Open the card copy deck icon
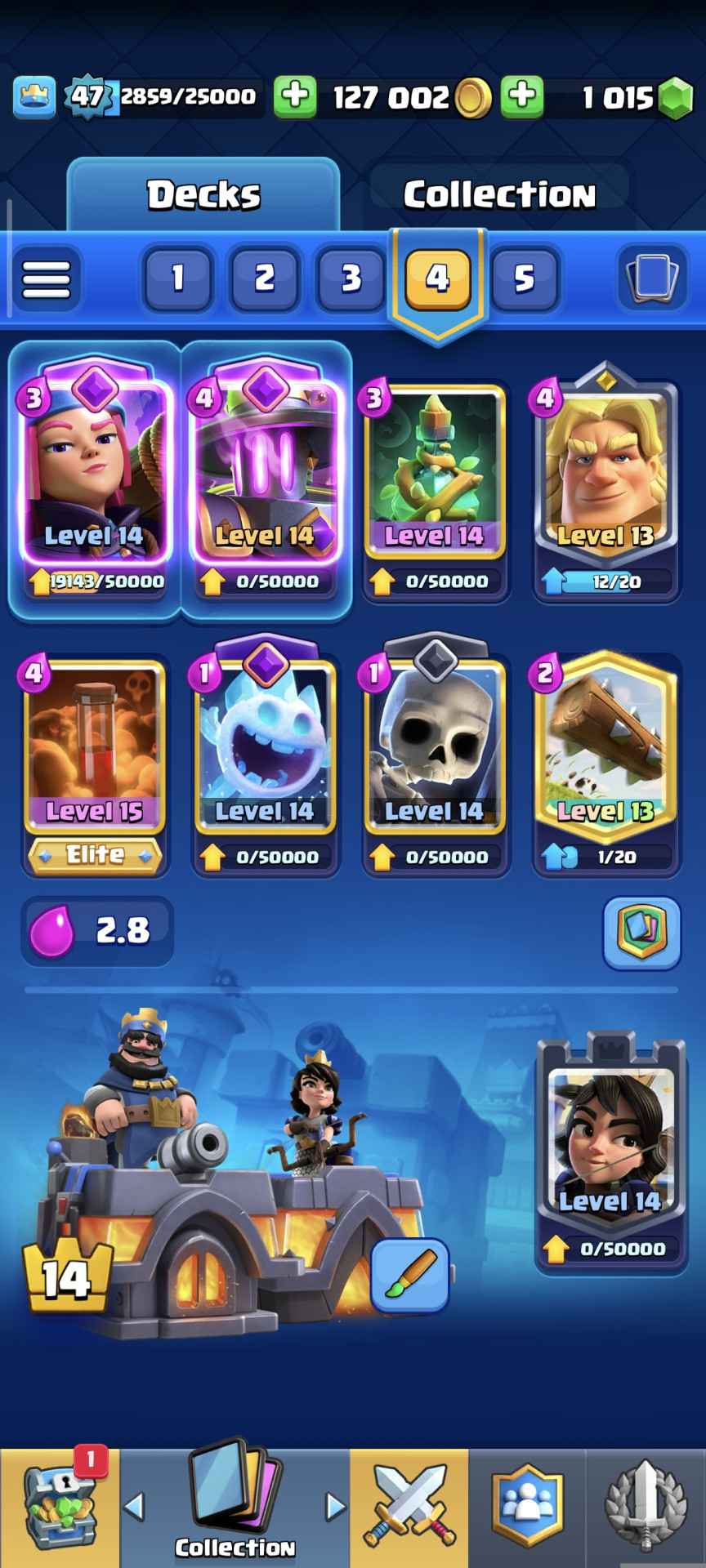Viewport: 706px width, 1568px height. click(x=651, y=278)
